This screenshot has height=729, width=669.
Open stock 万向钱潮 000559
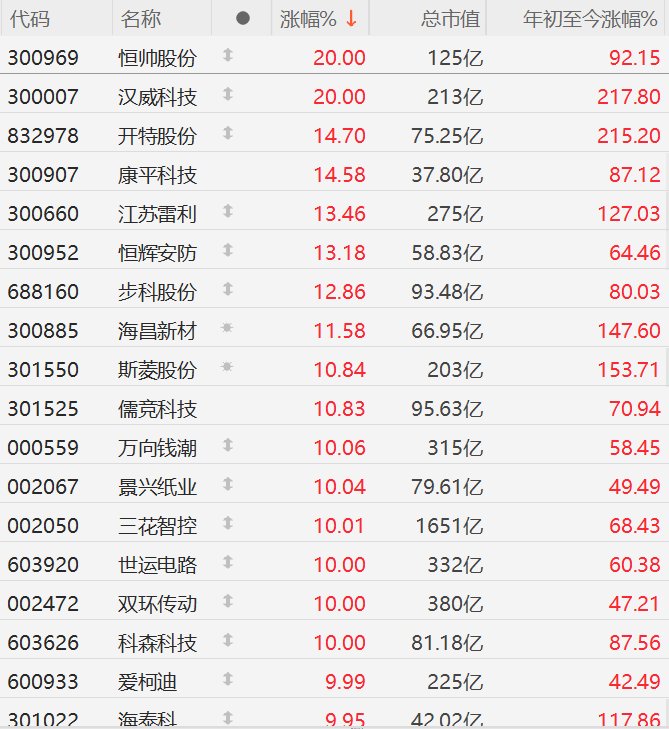click(x=334, y=448)
